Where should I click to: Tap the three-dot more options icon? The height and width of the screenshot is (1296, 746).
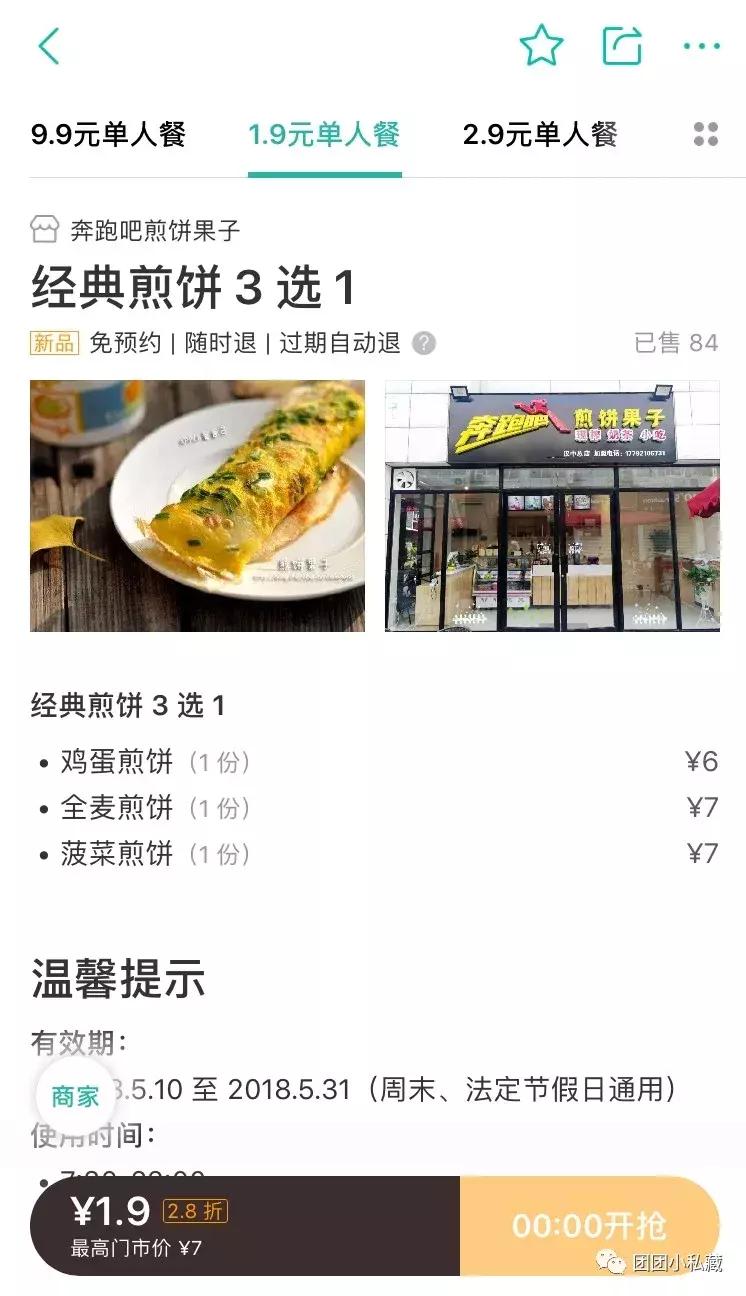[703, 46]
